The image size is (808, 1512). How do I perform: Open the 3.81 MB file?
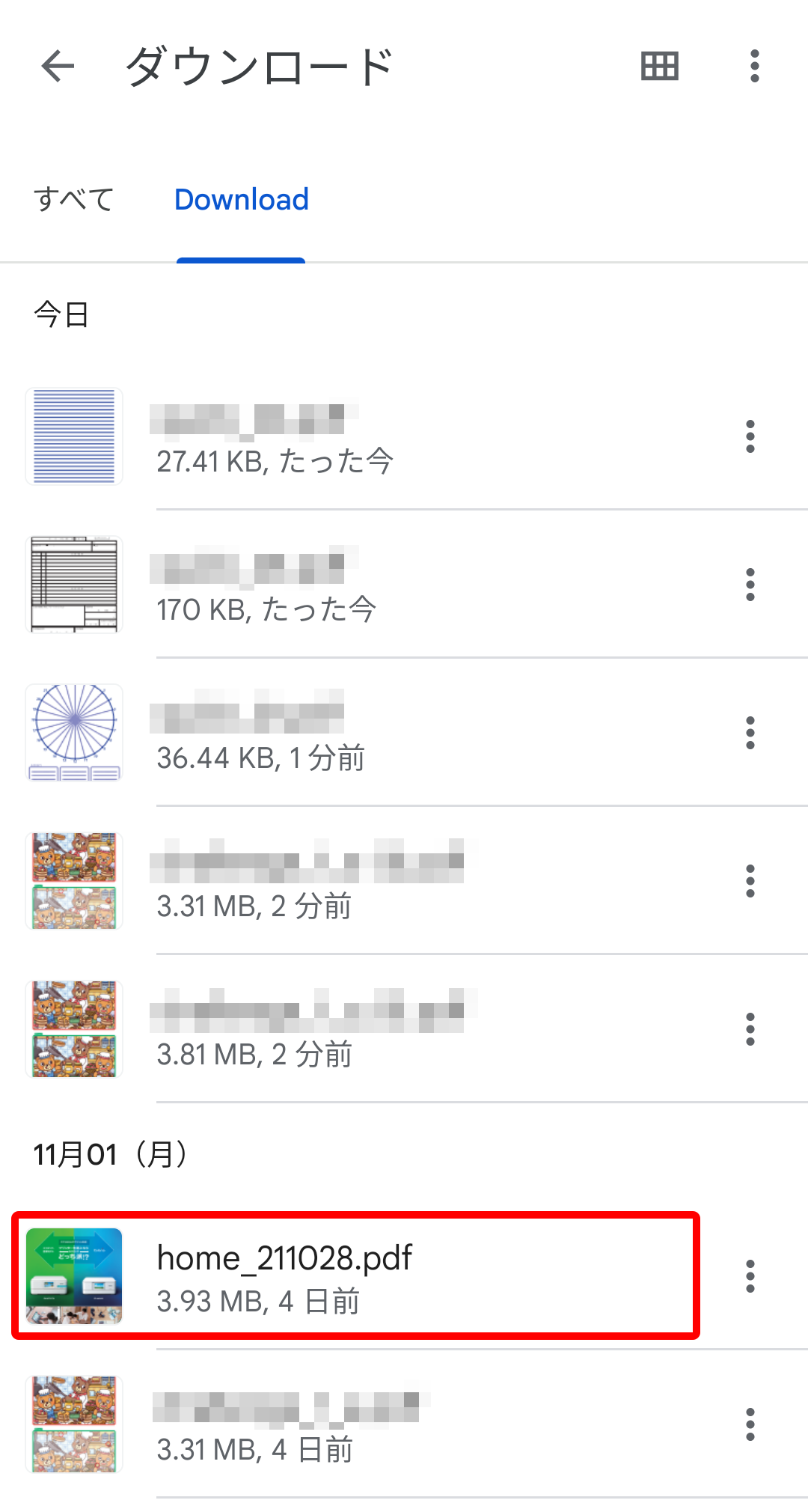tap(374, 1030)
